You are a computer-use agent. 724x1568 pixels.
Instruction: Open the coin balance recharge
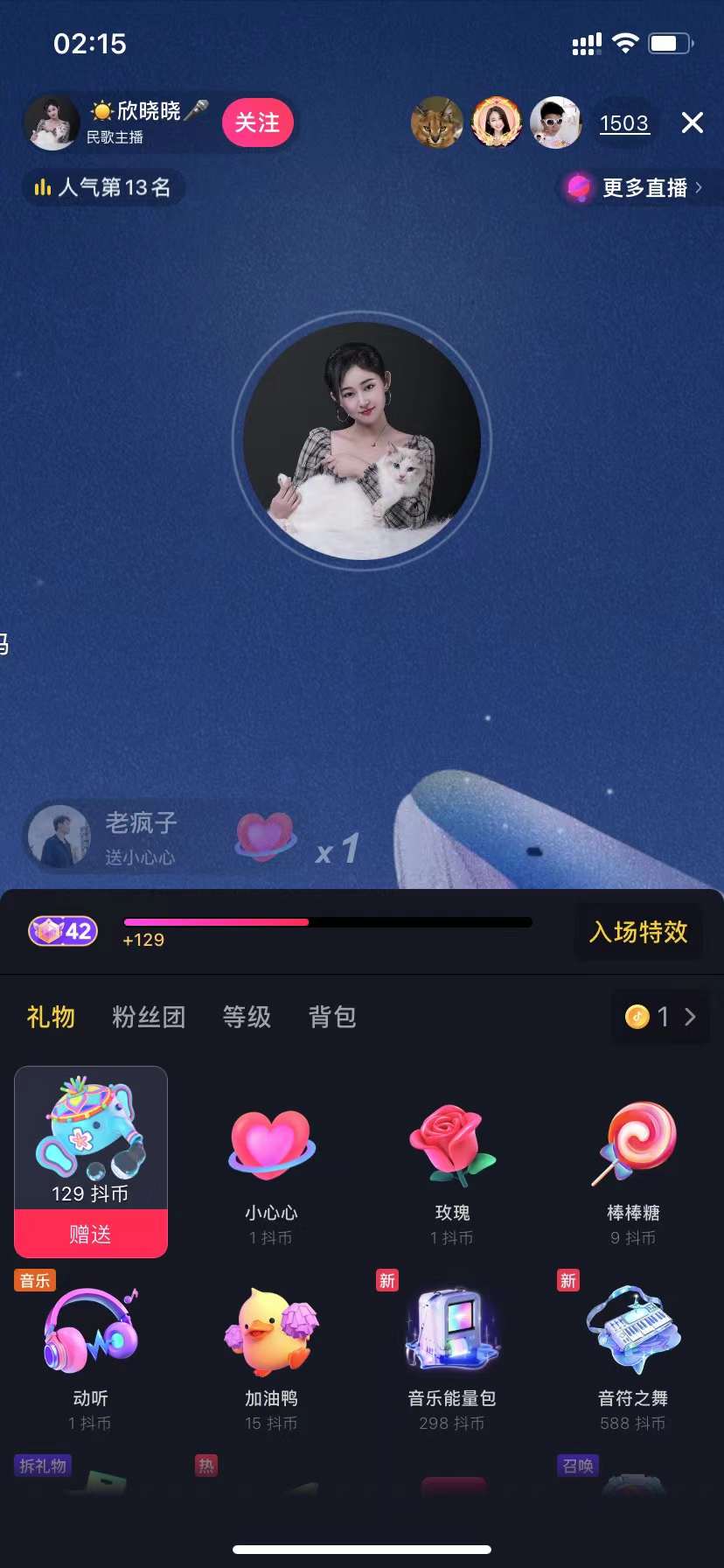(661, 1017)
